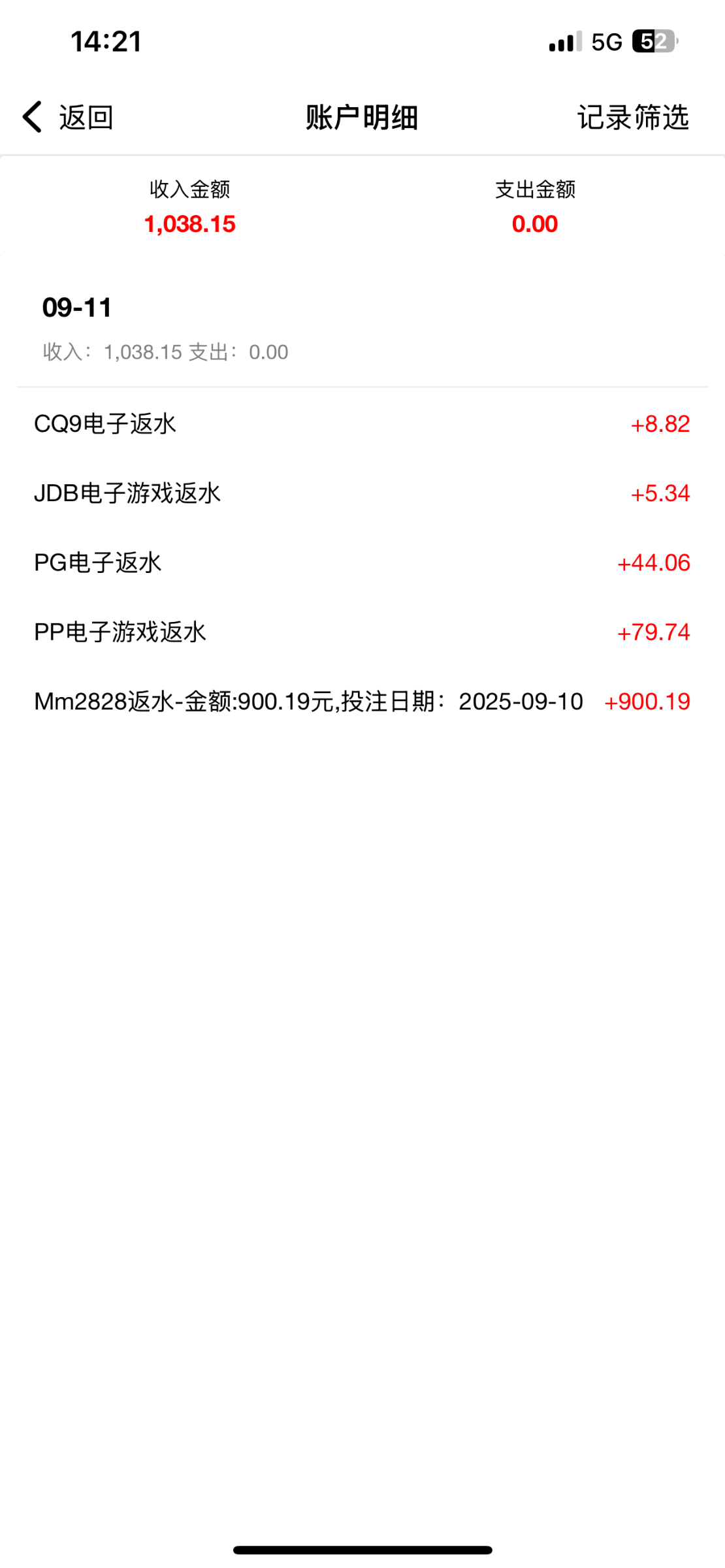
Task: Tap the +900.19 amount text
Action: pos(647,702)
